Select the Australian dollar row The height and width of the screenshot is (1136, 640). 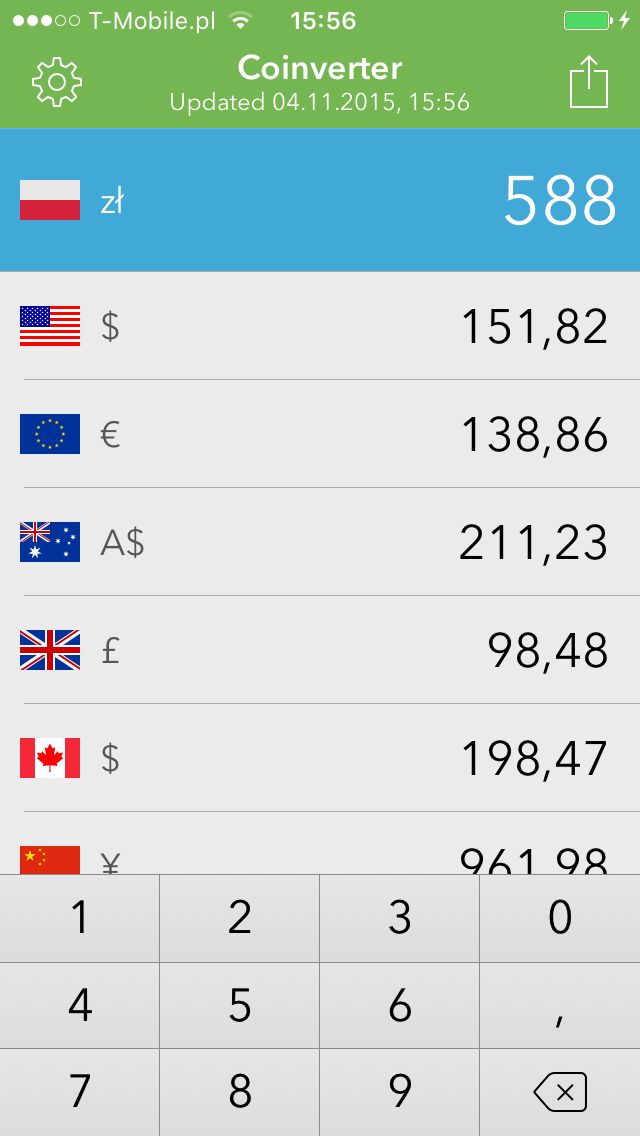pyautogui.click(x=320, y=542)
